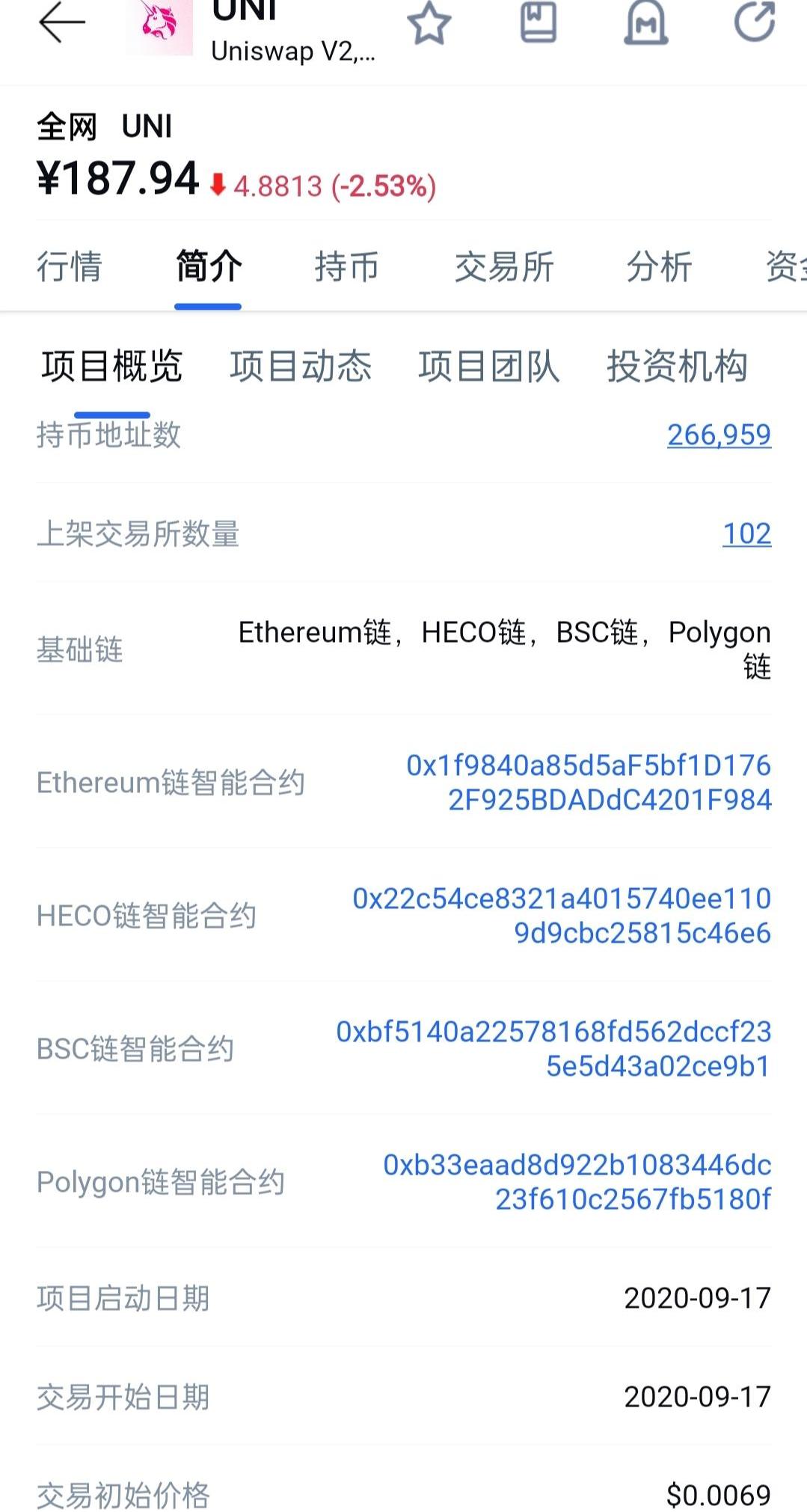Share this UNI page
807x1512 pixels.
[754, 22]
